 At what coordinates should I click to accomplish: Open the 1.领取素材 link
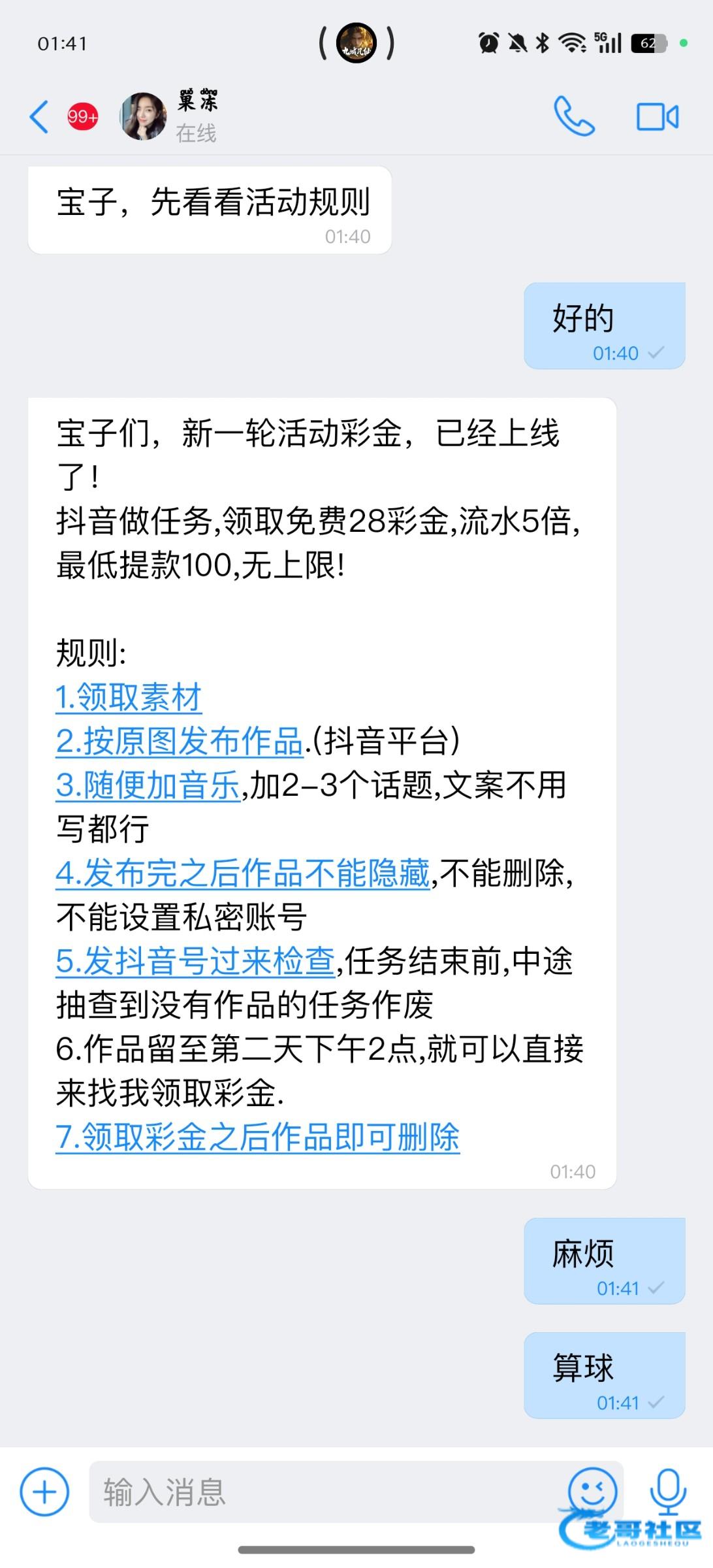(x=129, y=697)
